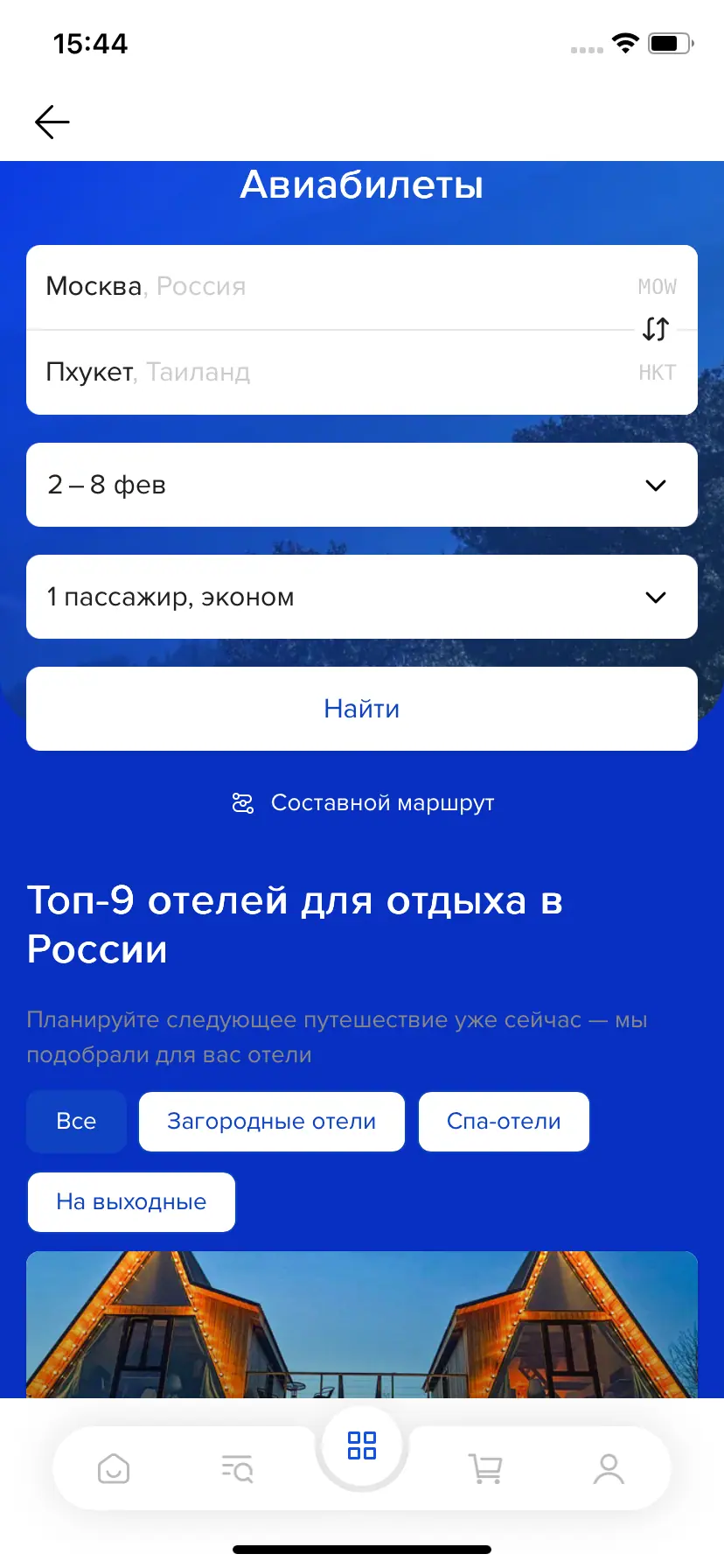
Task: Select the Все hotel filter chip
Action: pyautogui.click(x=76, y=1122)
